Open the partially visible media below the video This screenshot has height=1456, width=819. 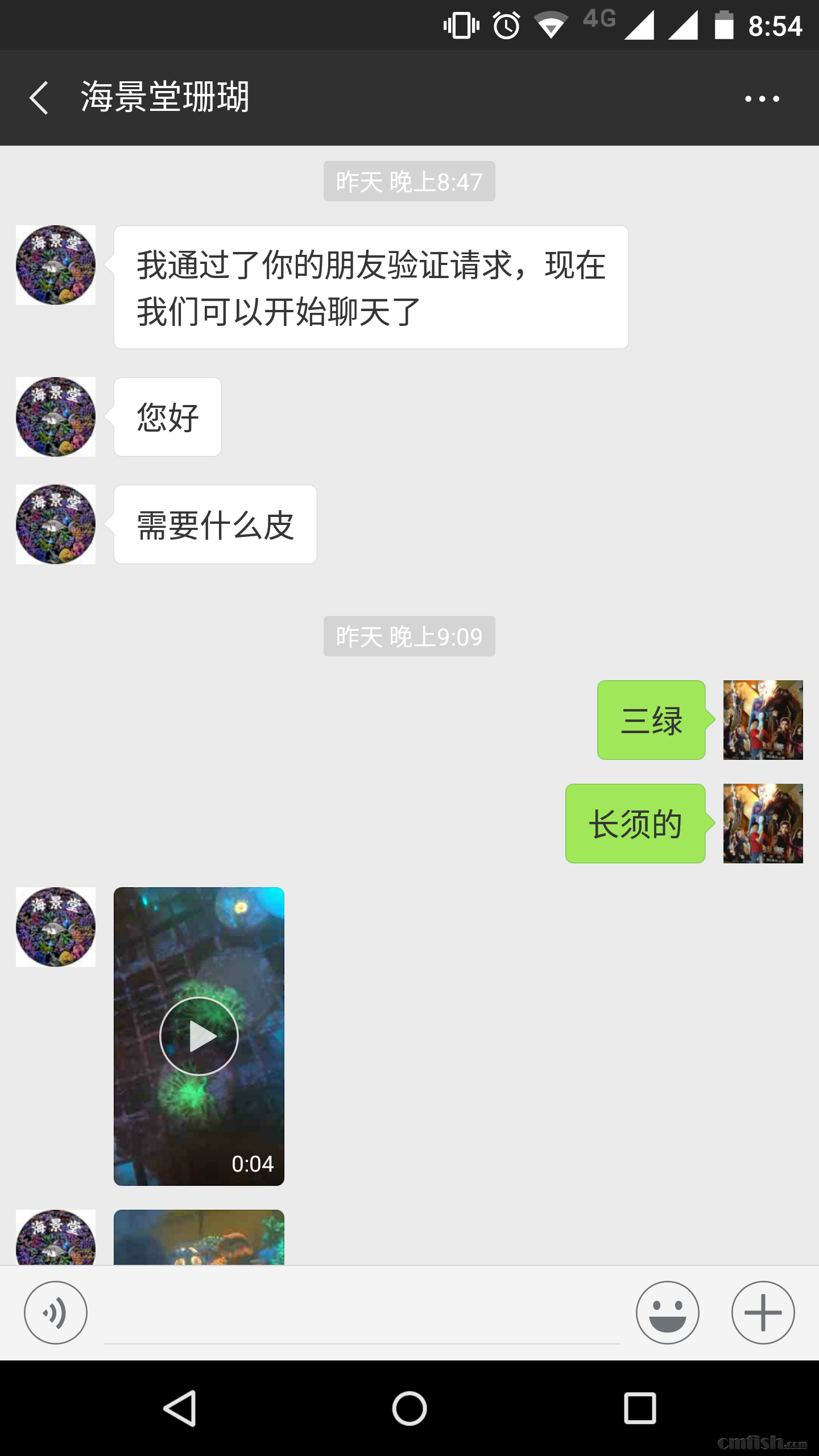tap(198, 1239)
